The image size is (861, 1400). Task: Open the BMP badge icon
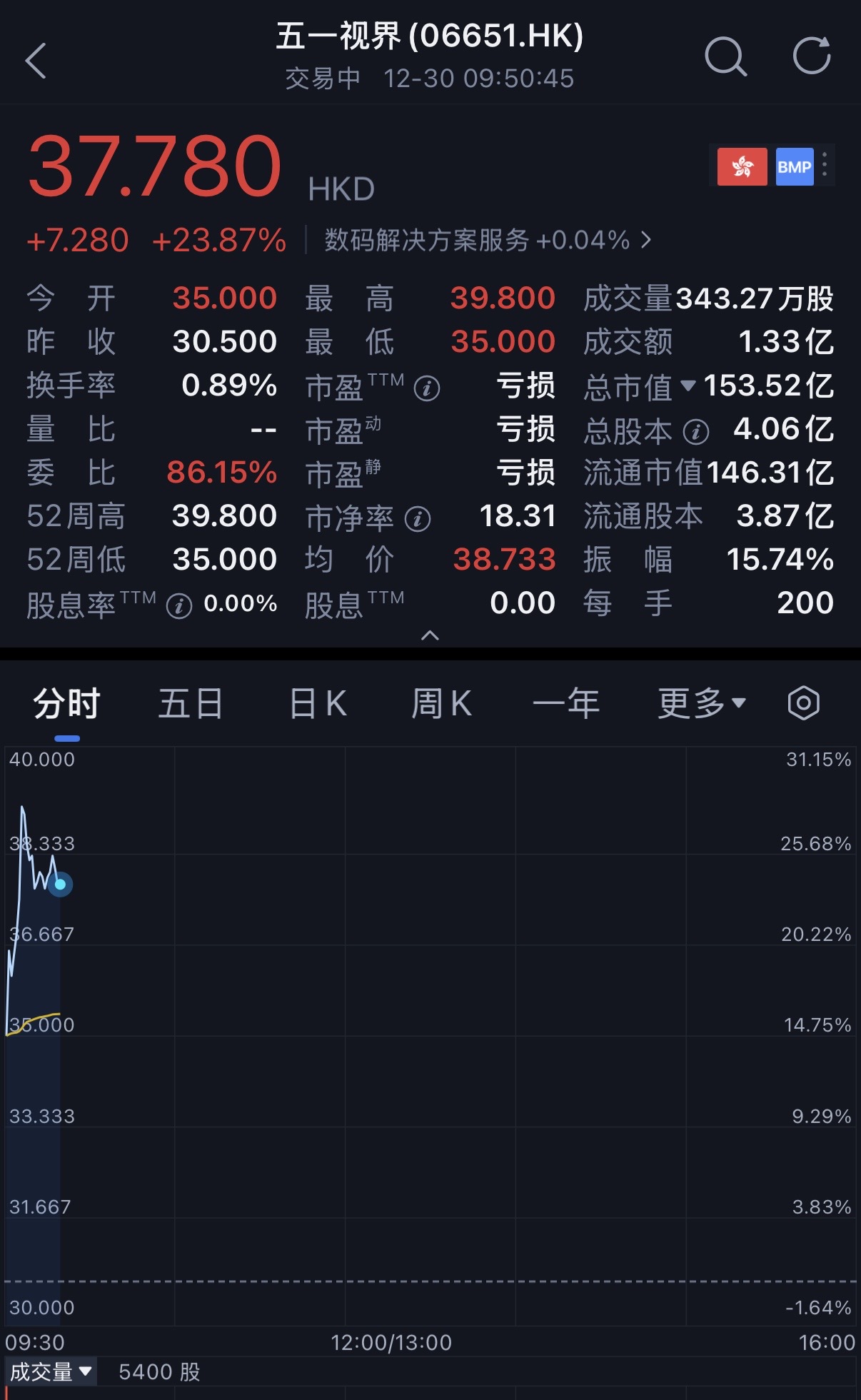(x=793, y=166)
